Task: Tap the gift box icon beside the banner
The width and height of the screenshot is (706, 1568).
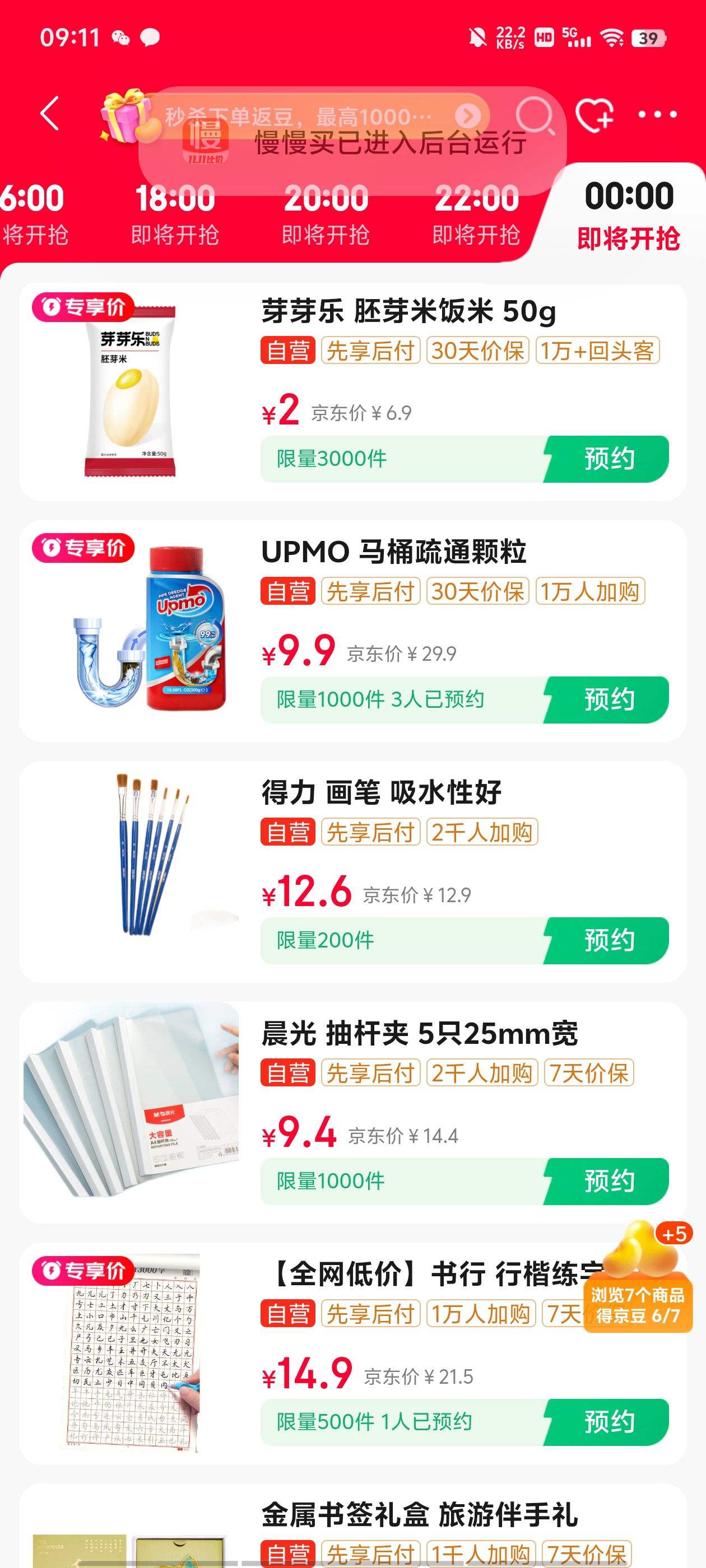Action: tap(126, 115)
